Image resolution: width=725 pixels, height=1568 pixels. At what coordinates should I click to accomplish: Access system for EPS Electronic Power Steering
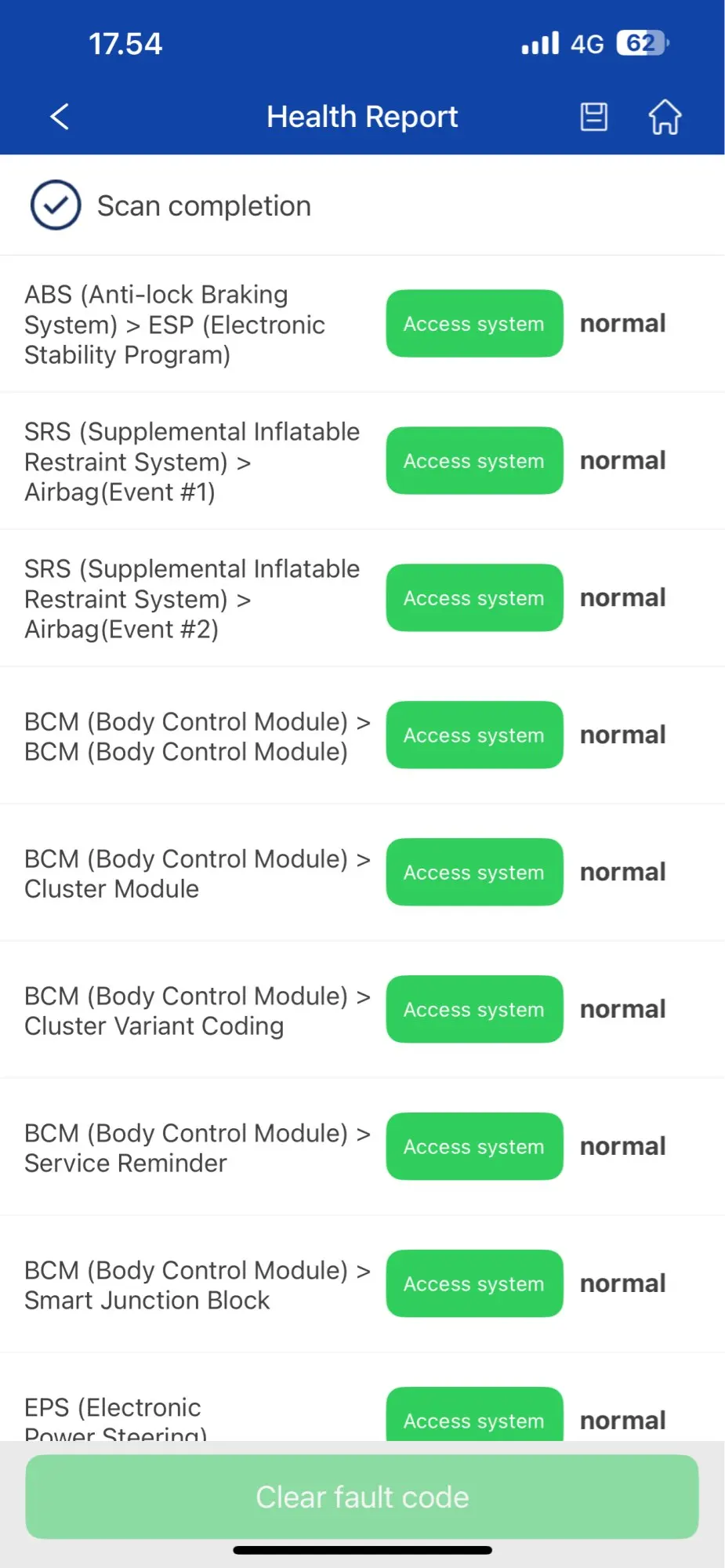tap(474, 1415)
